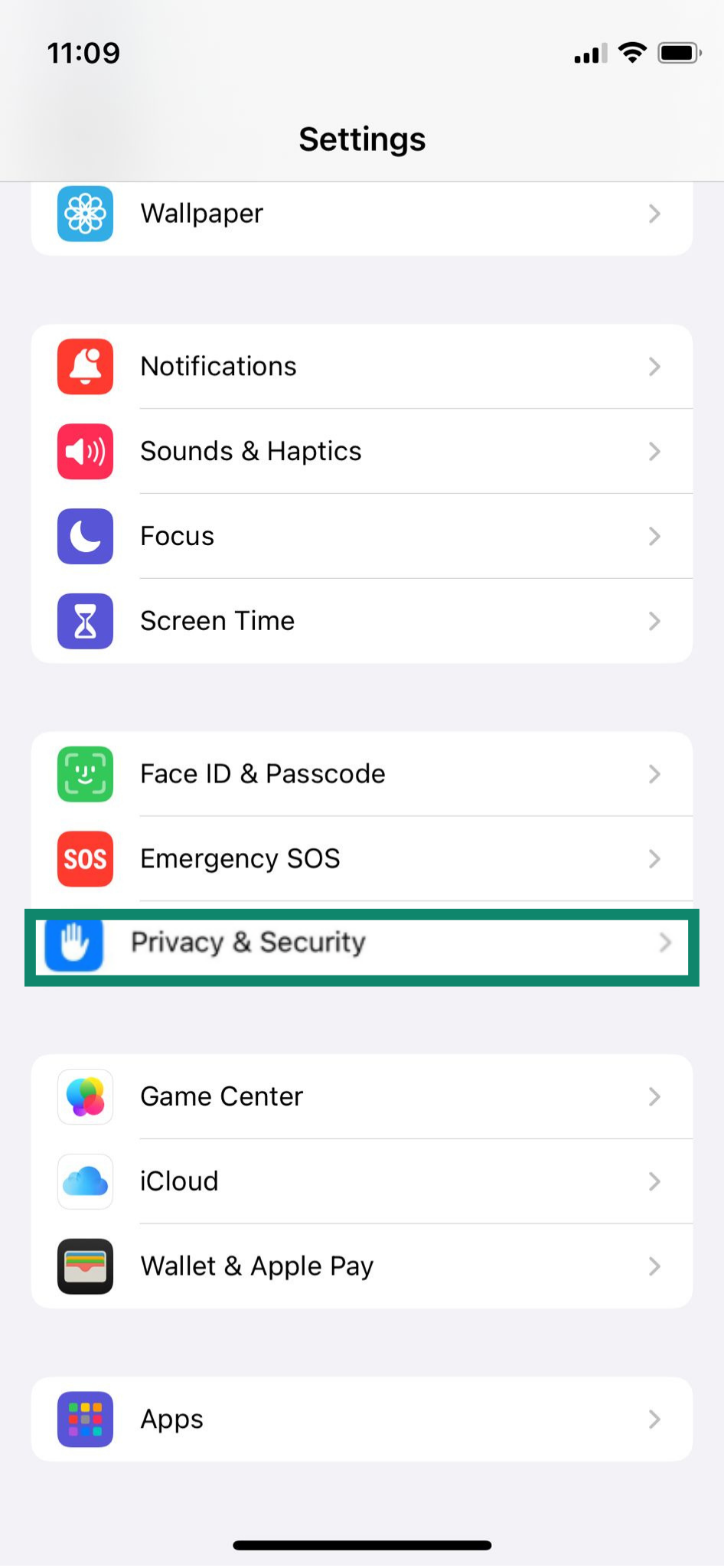724x1568 pixels.
Task: Select the Face ID & Passcode entry
Action: point(362,774)
